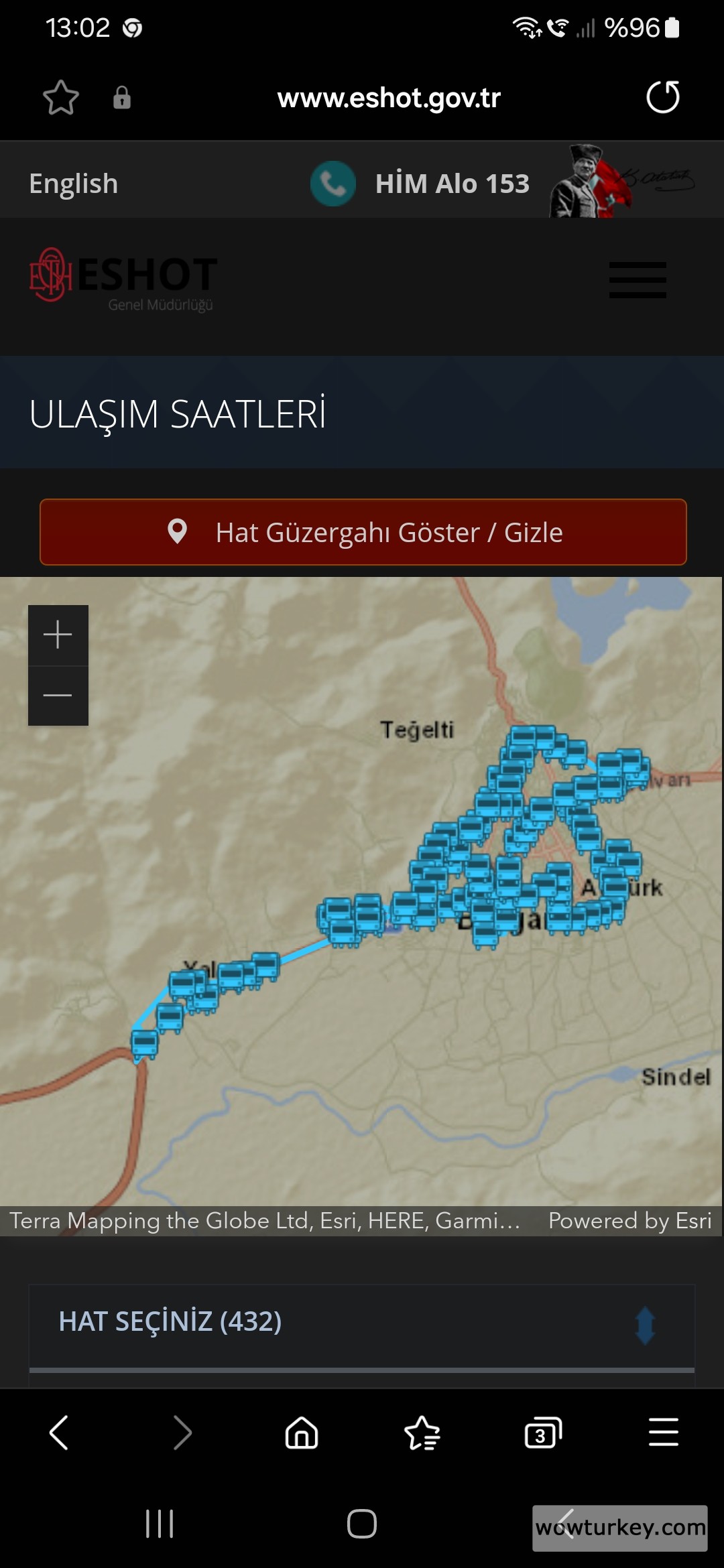Screen dimensions: 724x1568
Task: Open the ESHOT hamburger menu
Action: (x=638, y=279)
